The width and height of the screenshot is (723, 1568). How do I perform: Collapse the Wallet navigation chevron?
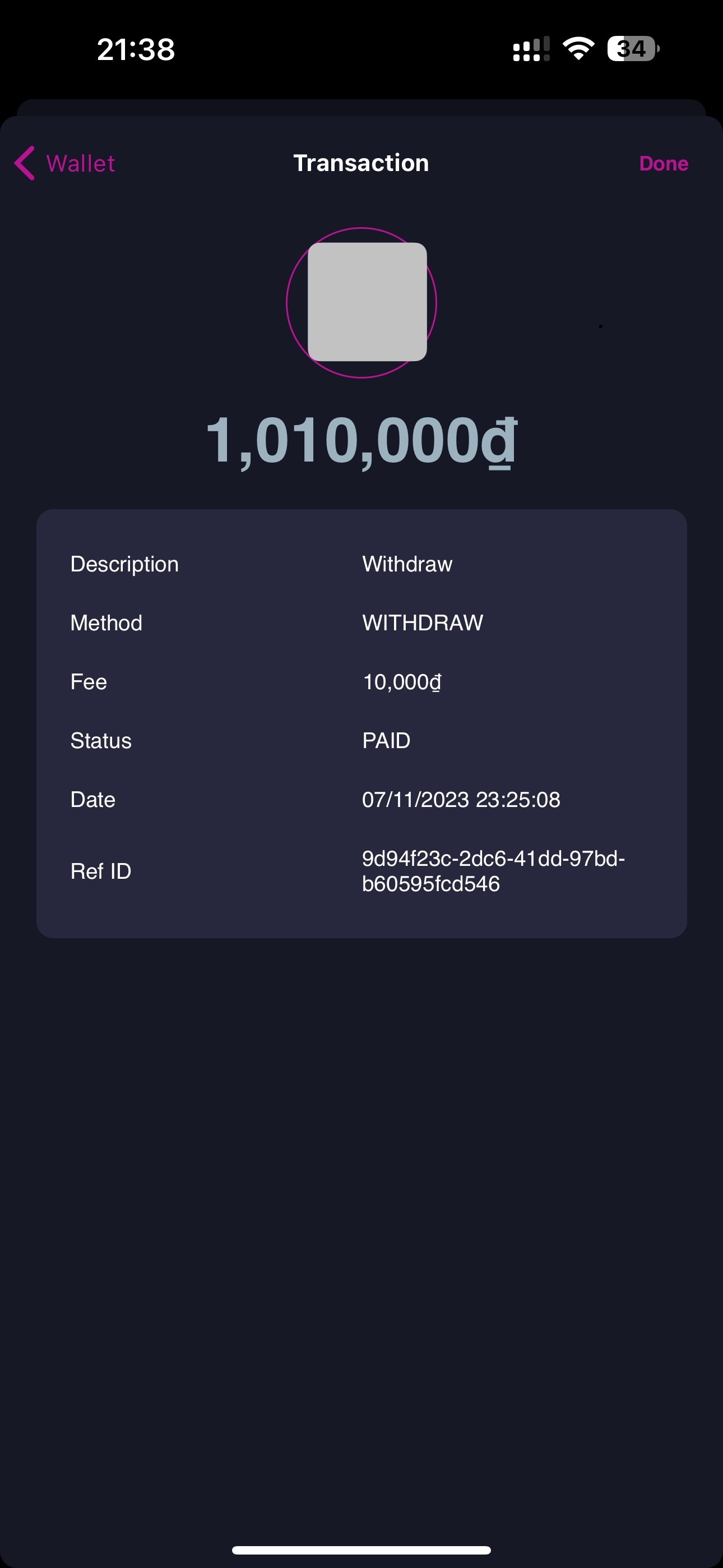tap(23, 163)
